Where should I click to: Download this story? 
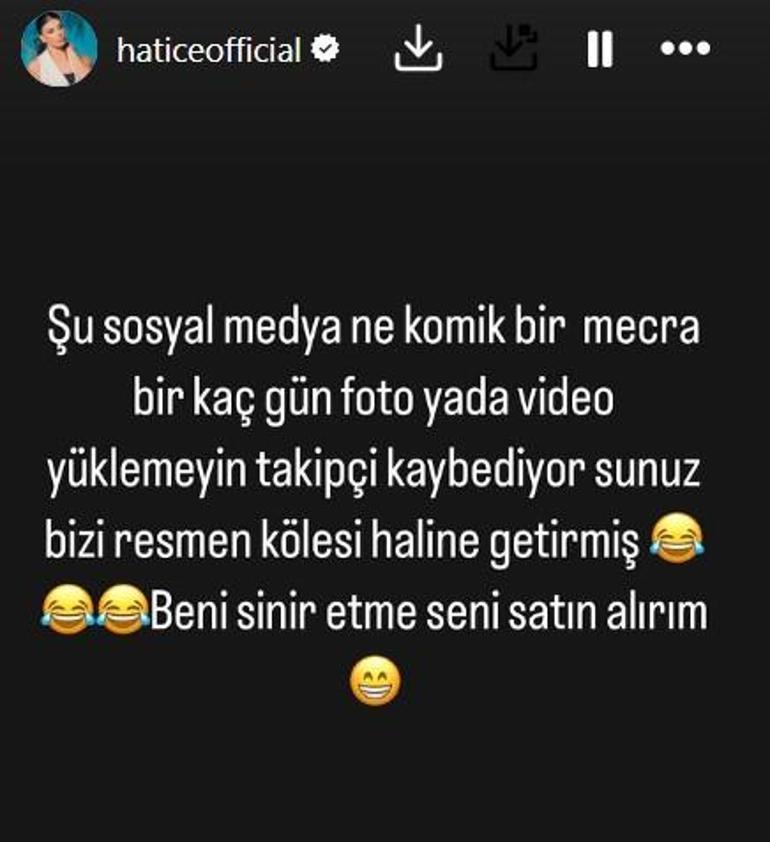coord(418,49)
